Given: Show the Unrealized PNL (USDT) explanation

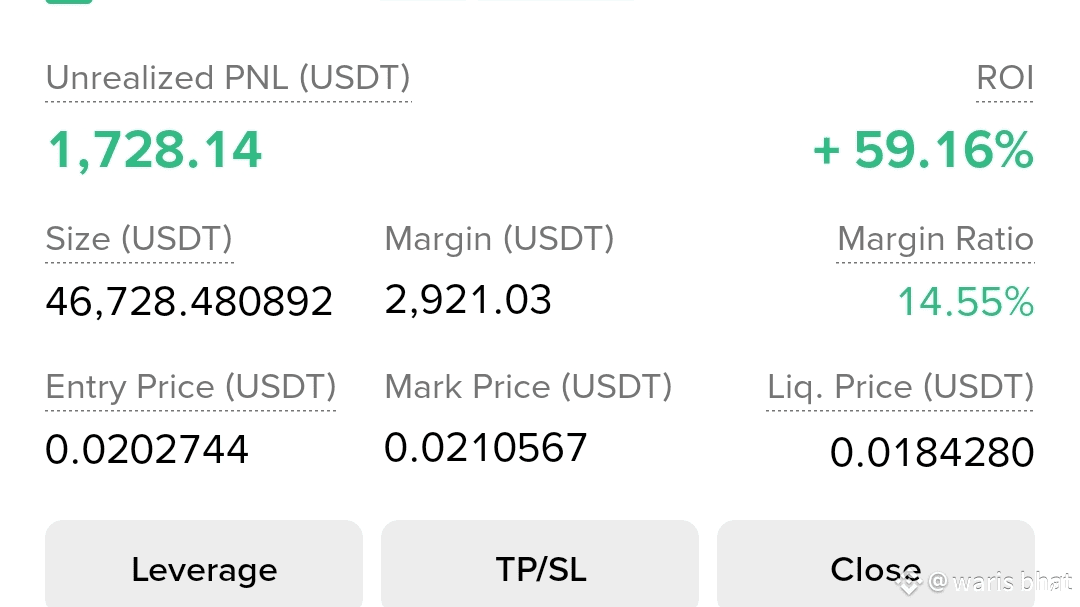Looking at the screenshot, I should pyautogui.click(x=228, y=79).
